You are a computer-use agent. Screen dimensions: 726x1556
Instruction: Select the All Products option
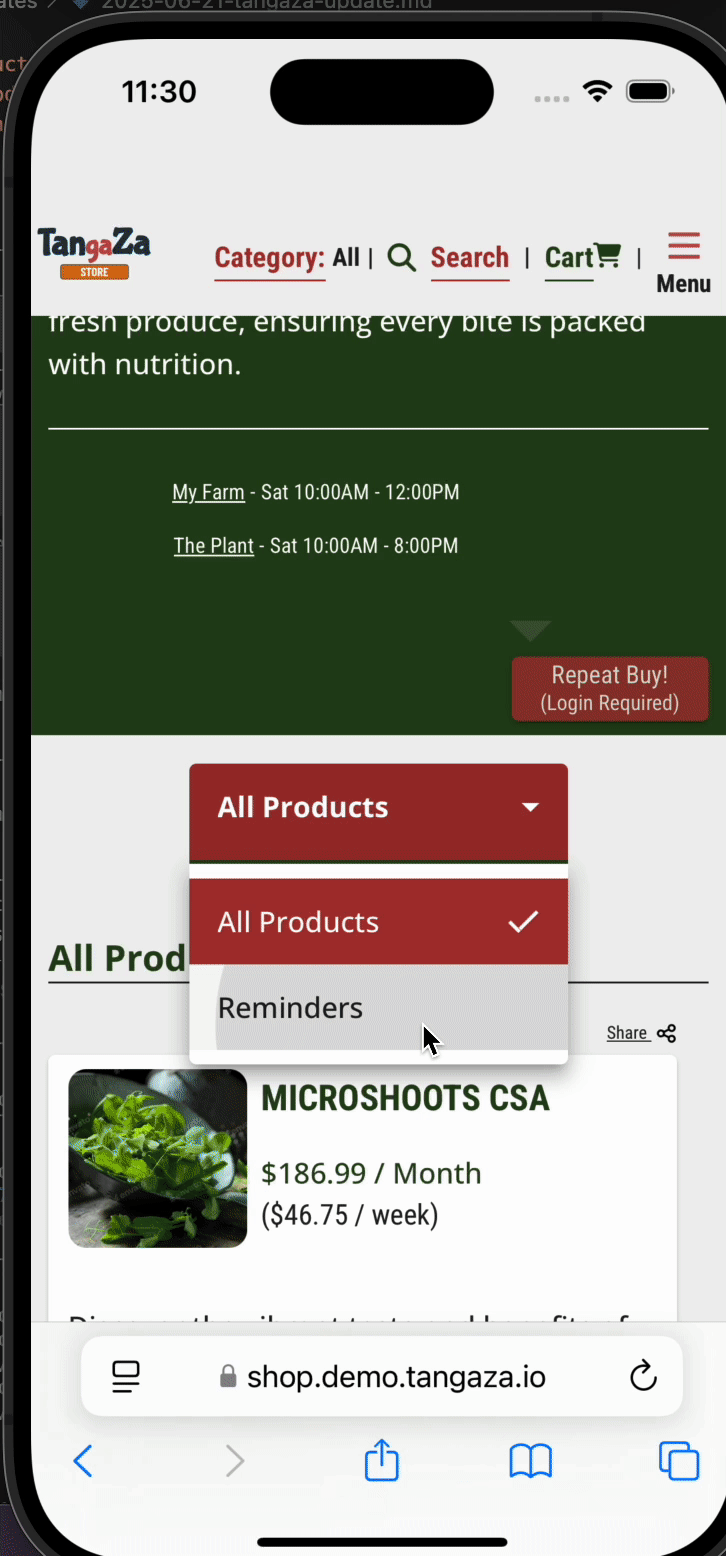[x=378, y=922]
